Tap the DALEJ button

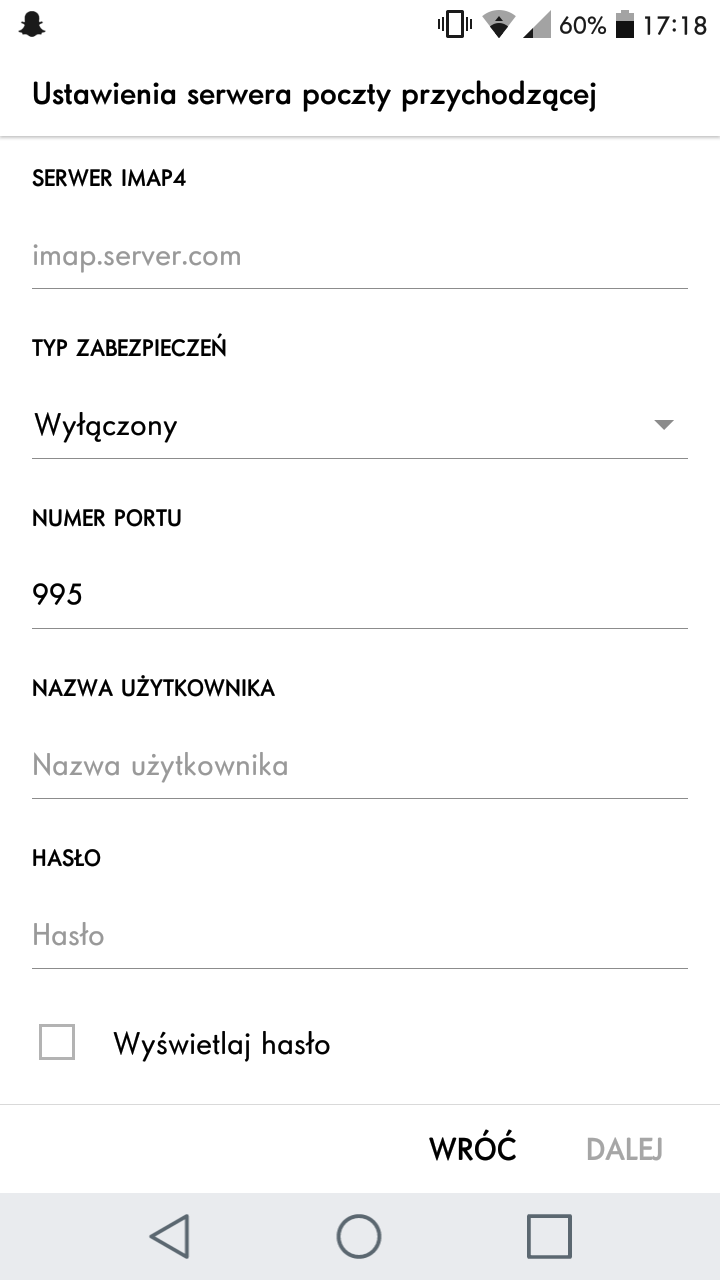[624, 1149]
